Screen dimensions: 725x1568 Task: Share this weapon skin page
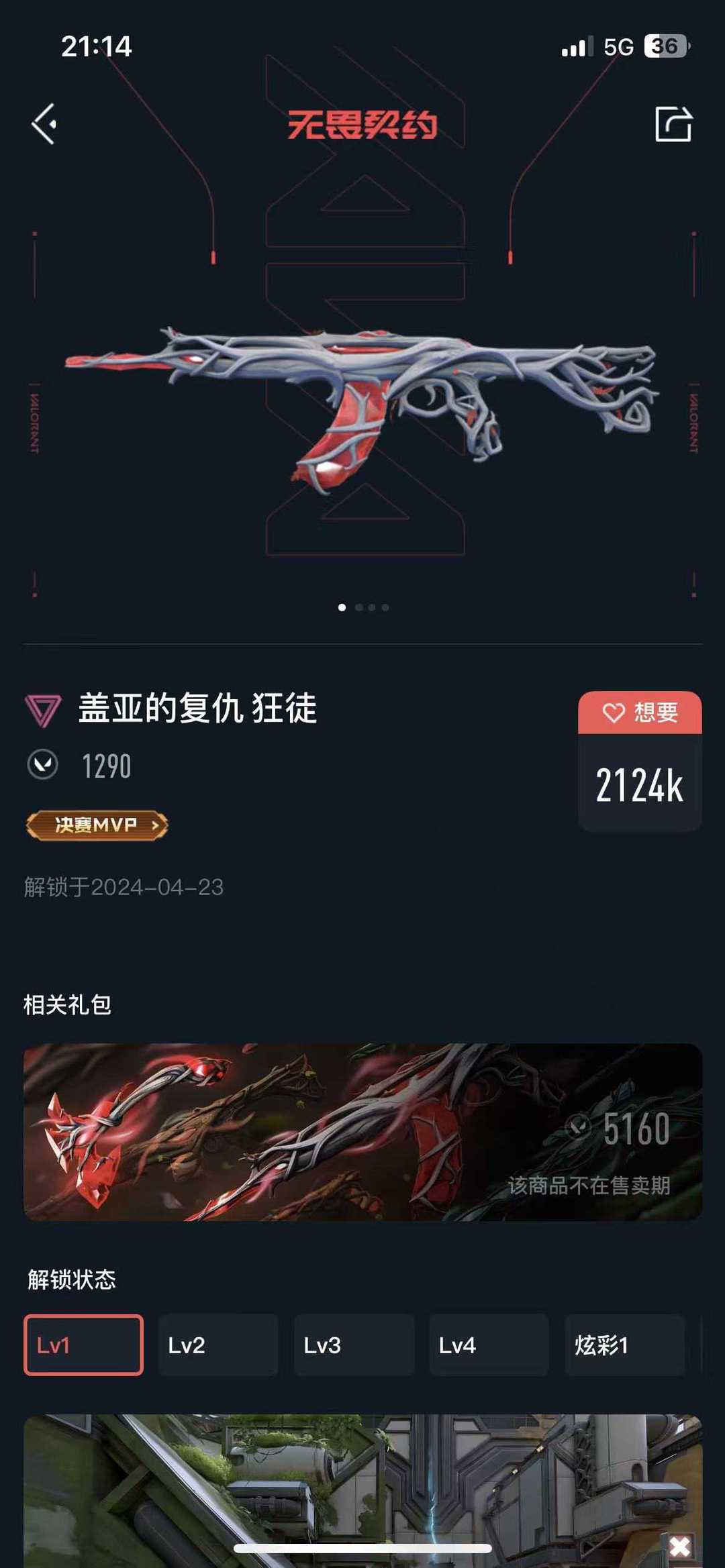(x=673, y=124)
